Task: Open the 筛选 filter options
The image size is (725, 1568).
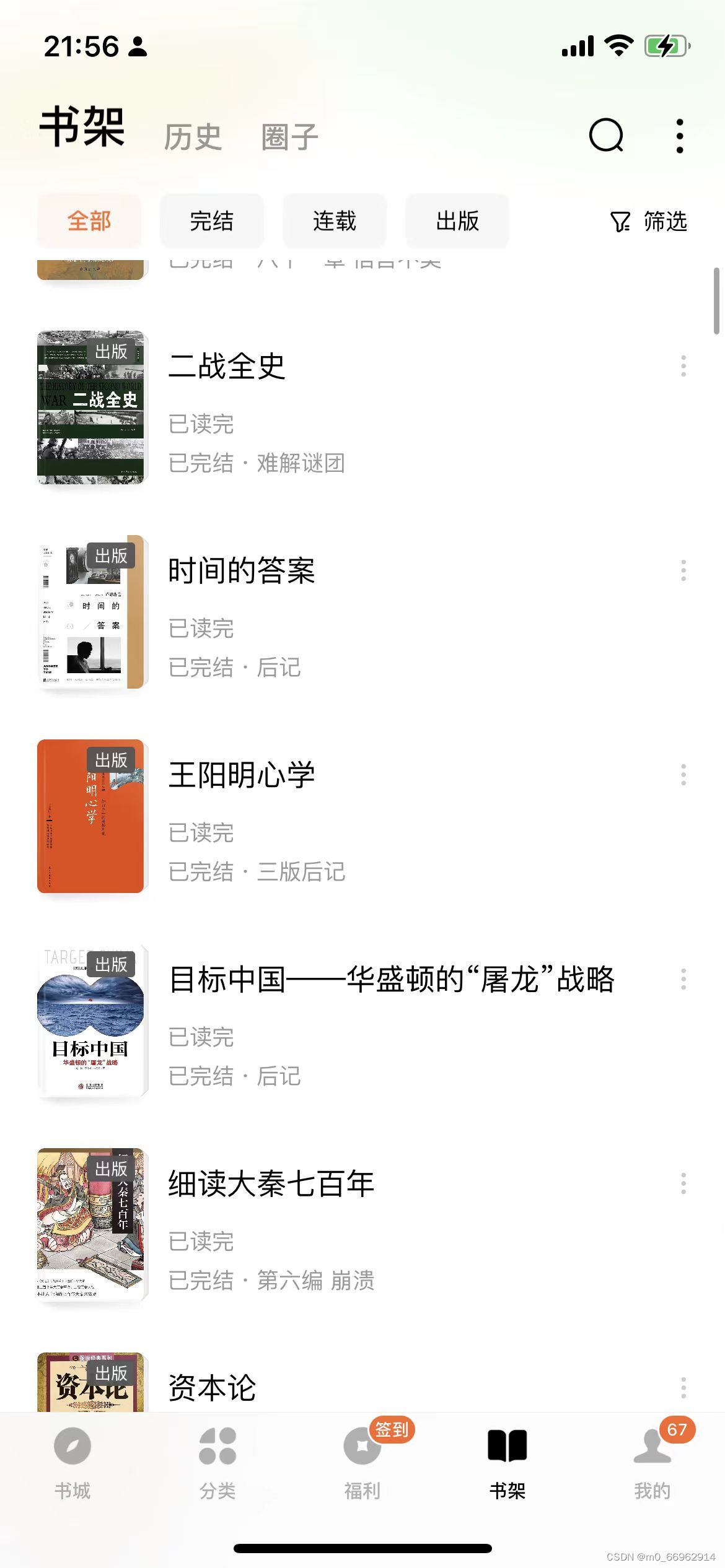Action: 649,221
